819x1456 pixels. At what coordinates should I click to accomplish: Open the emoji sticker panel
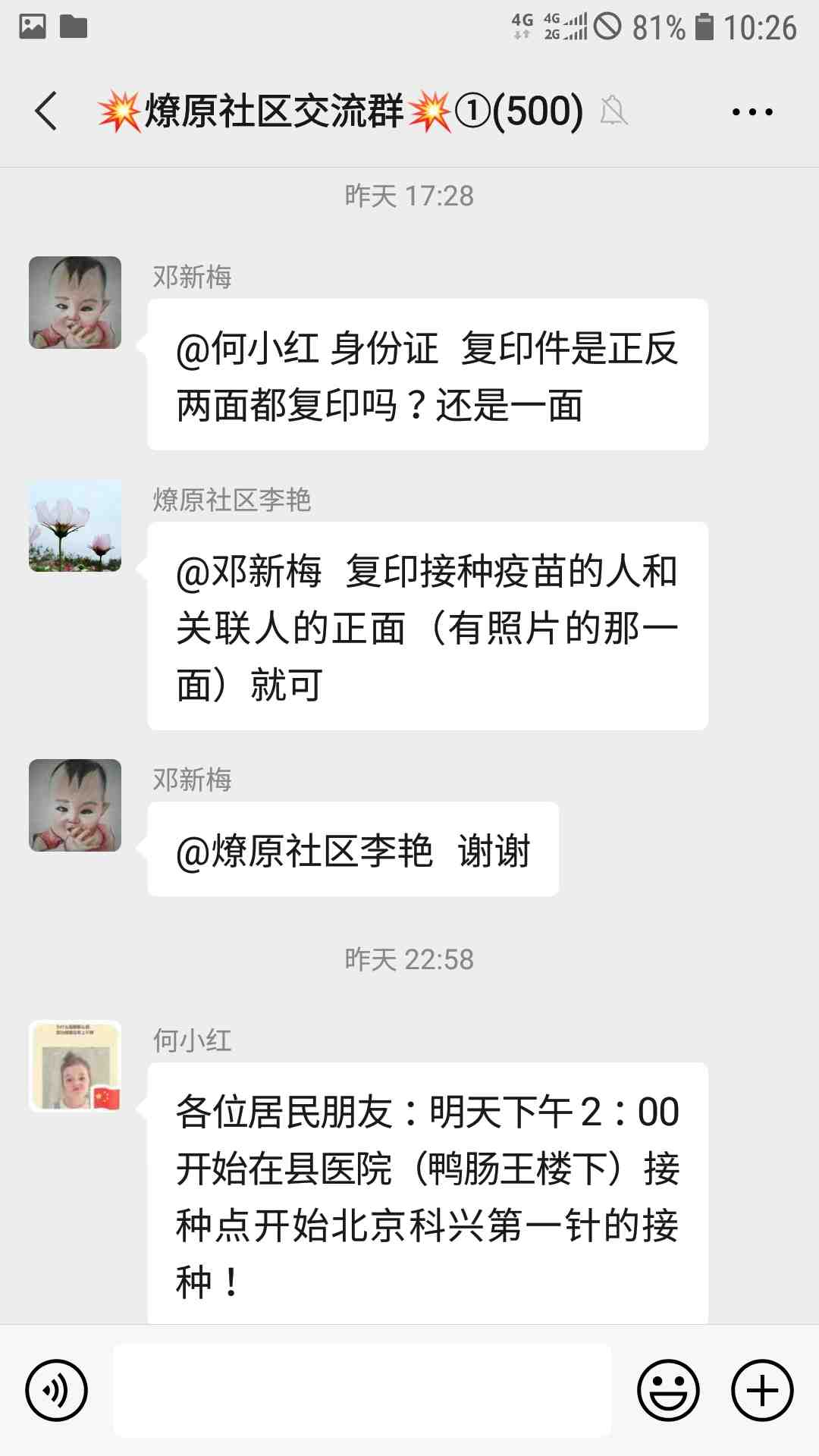667,1390
